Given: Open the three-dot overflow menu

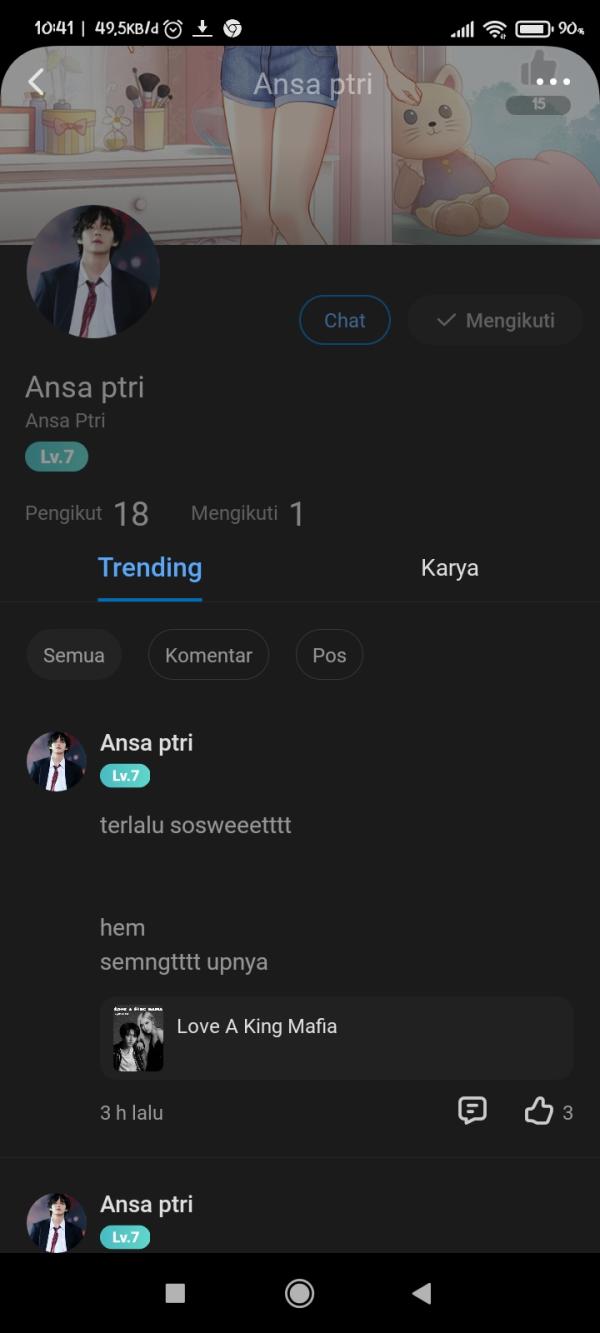Looking at the screenshot, I should (x=552, y=82).
